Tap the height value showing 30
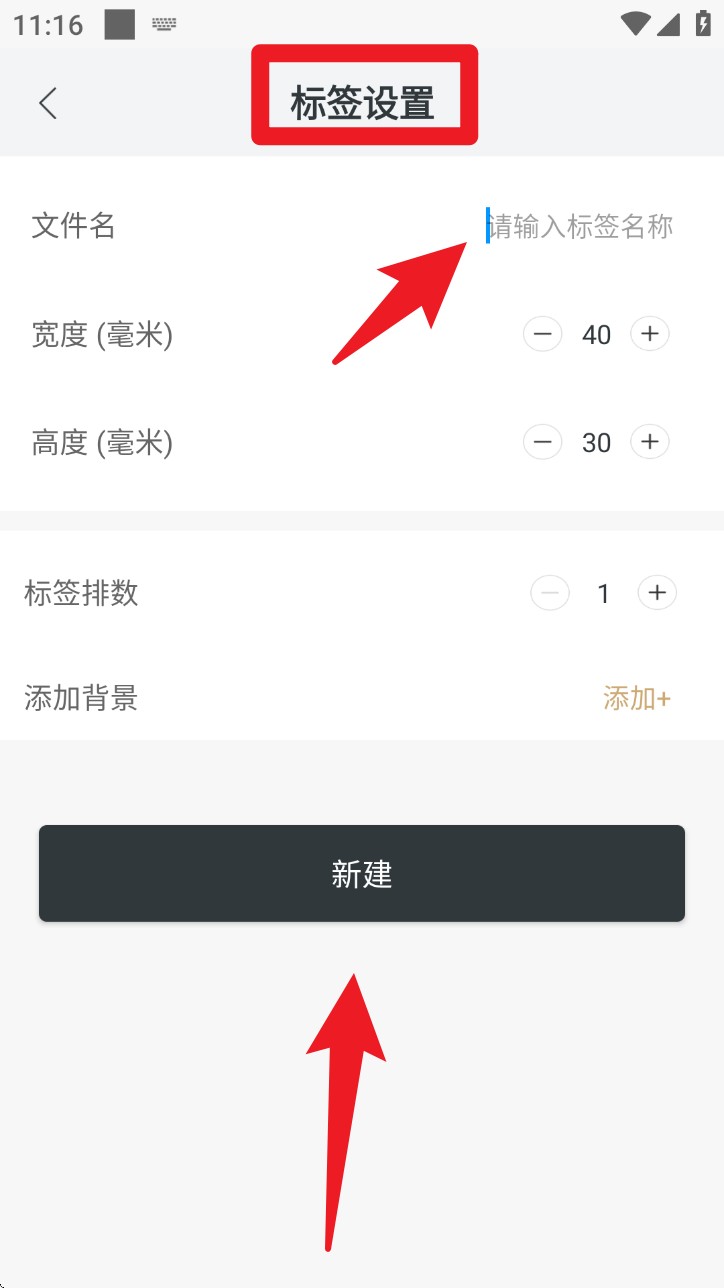Image resolution: width=724 pixels, height=1288 pixels. point(596,442)
